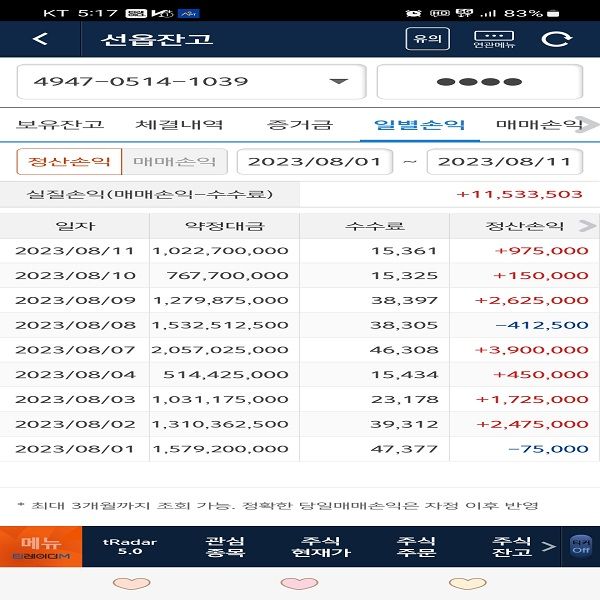
Task: Go to 관심종목 watchlist
Action: pos(223,546)
